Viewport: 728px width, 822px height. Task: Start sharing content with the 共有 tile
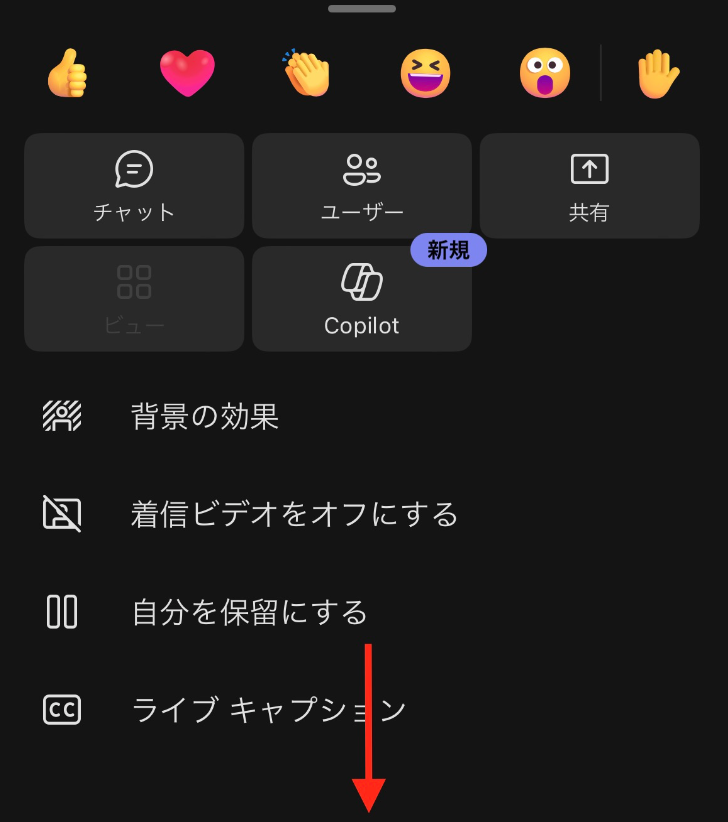[x=589, y=186]
